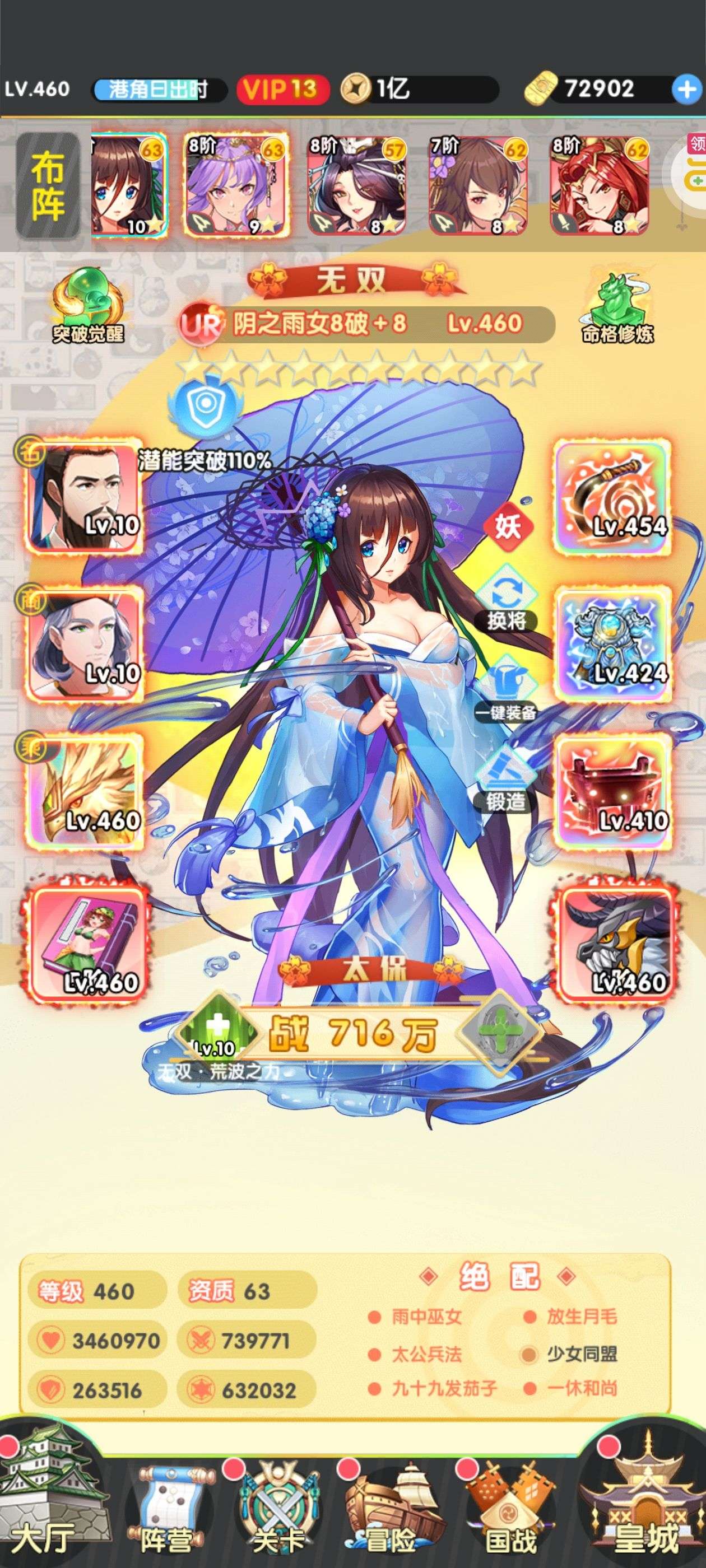Open 锻造 forging
The image size is (706, 1568).
click(505, 780)
